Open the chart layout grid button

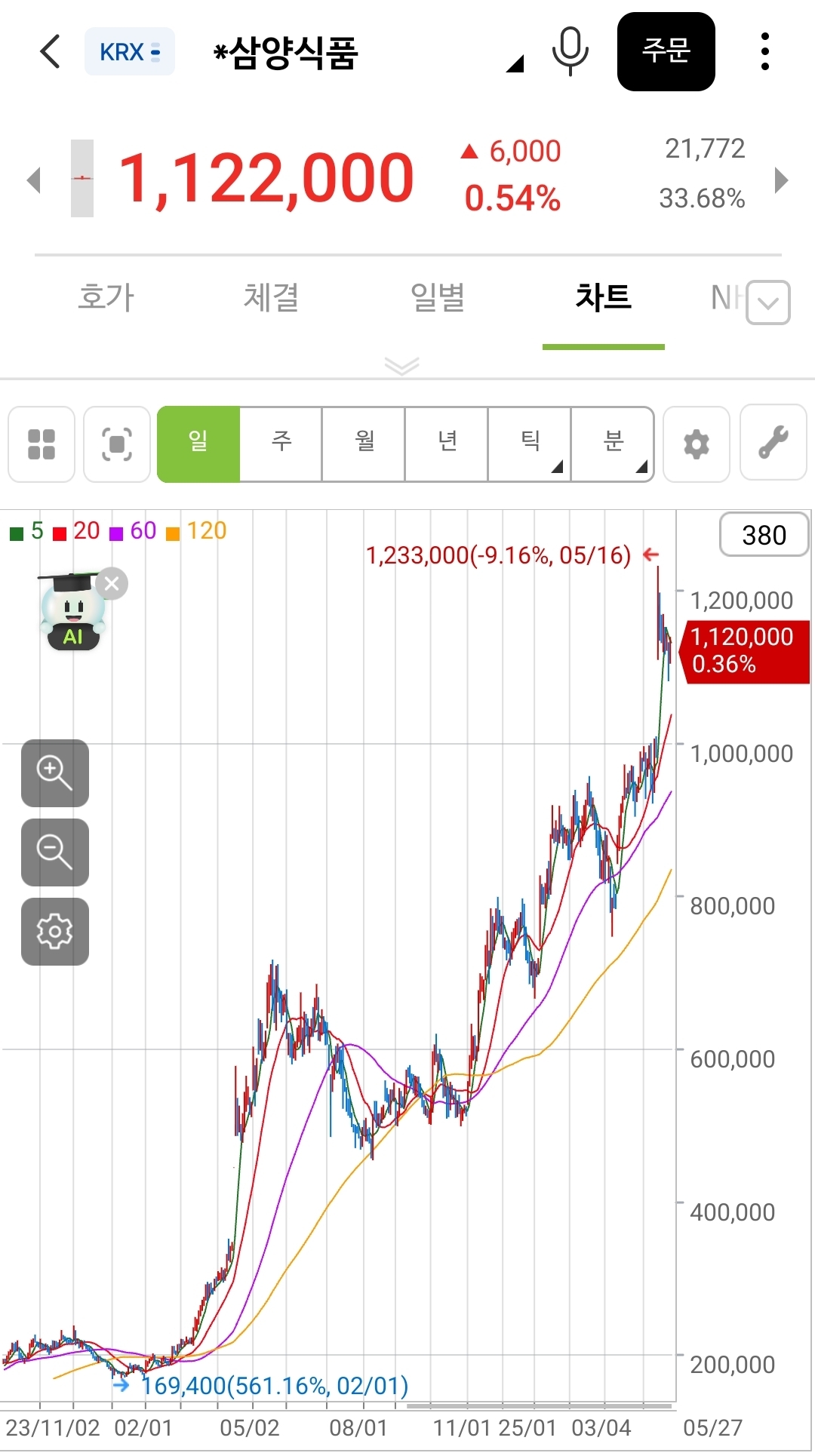[x=42, y=444]
